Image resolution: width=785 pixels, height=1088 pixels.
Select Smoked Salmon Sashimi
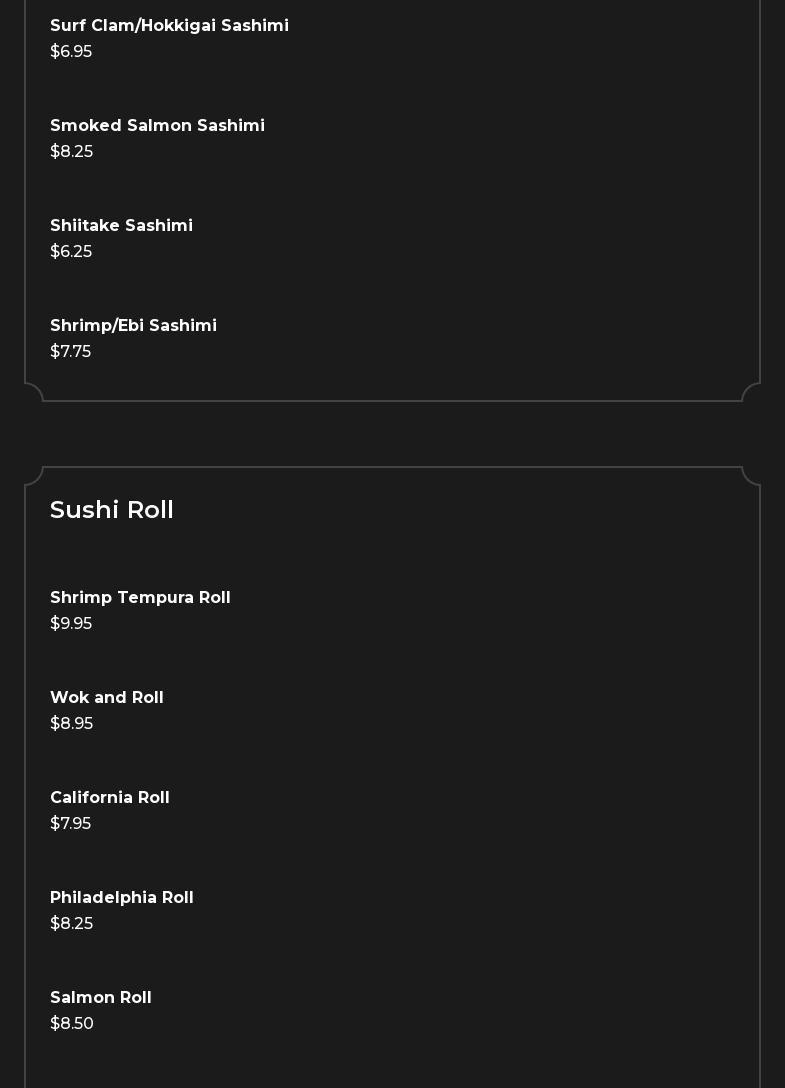(157, 126)
